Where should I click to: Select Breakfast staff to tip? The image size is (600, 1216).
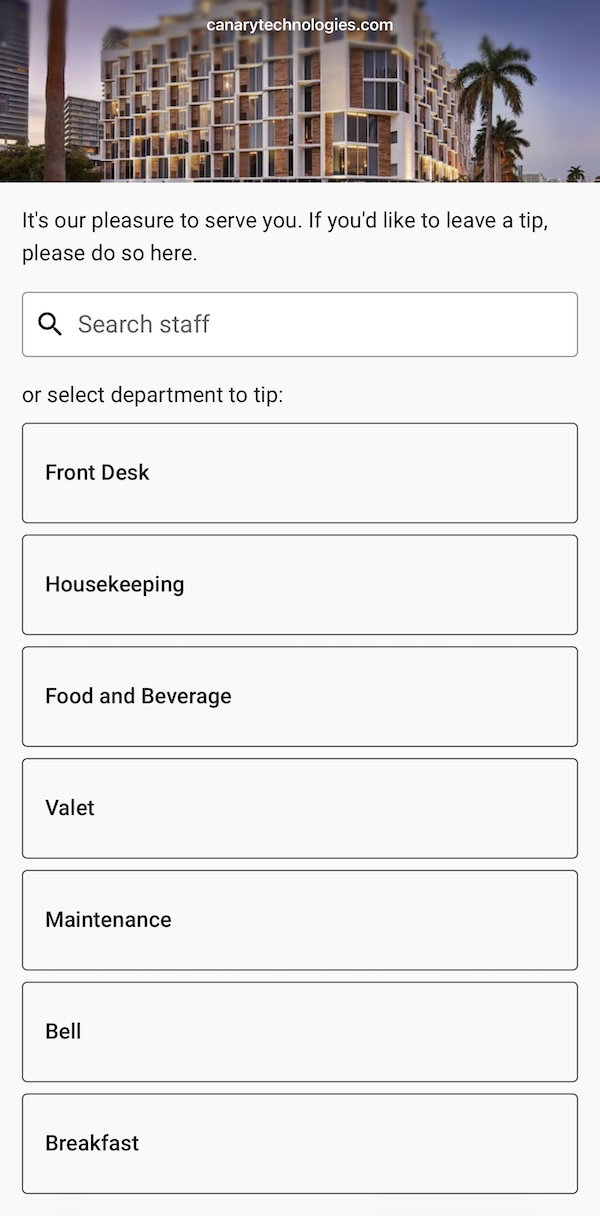300,1144
